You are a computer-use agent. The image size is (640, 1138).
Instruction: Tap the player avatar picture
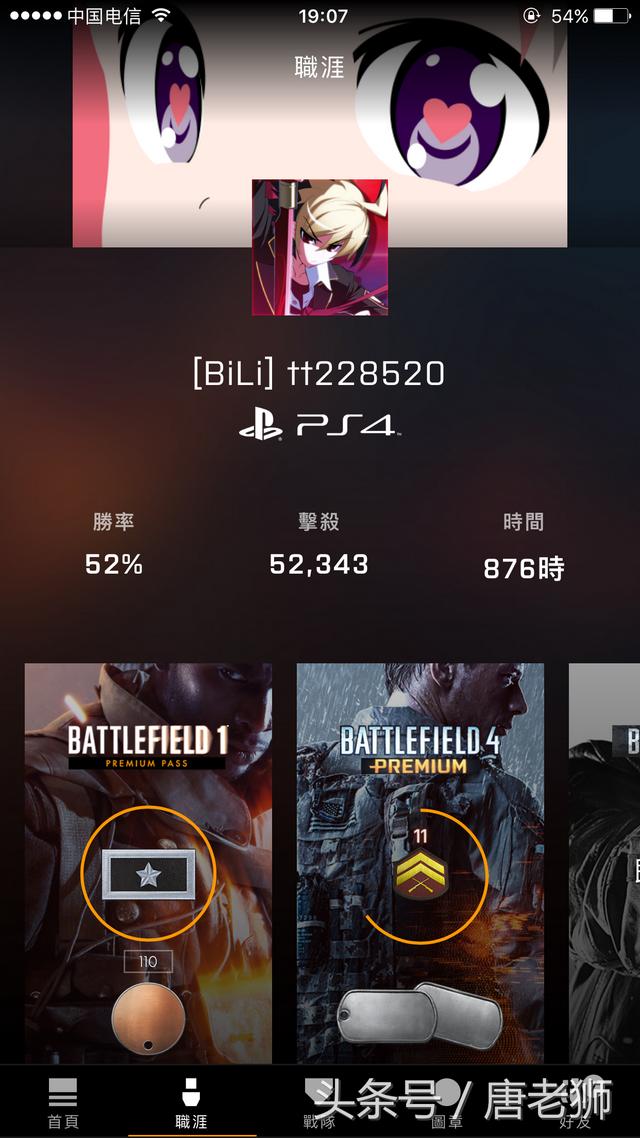pos(319,247)
